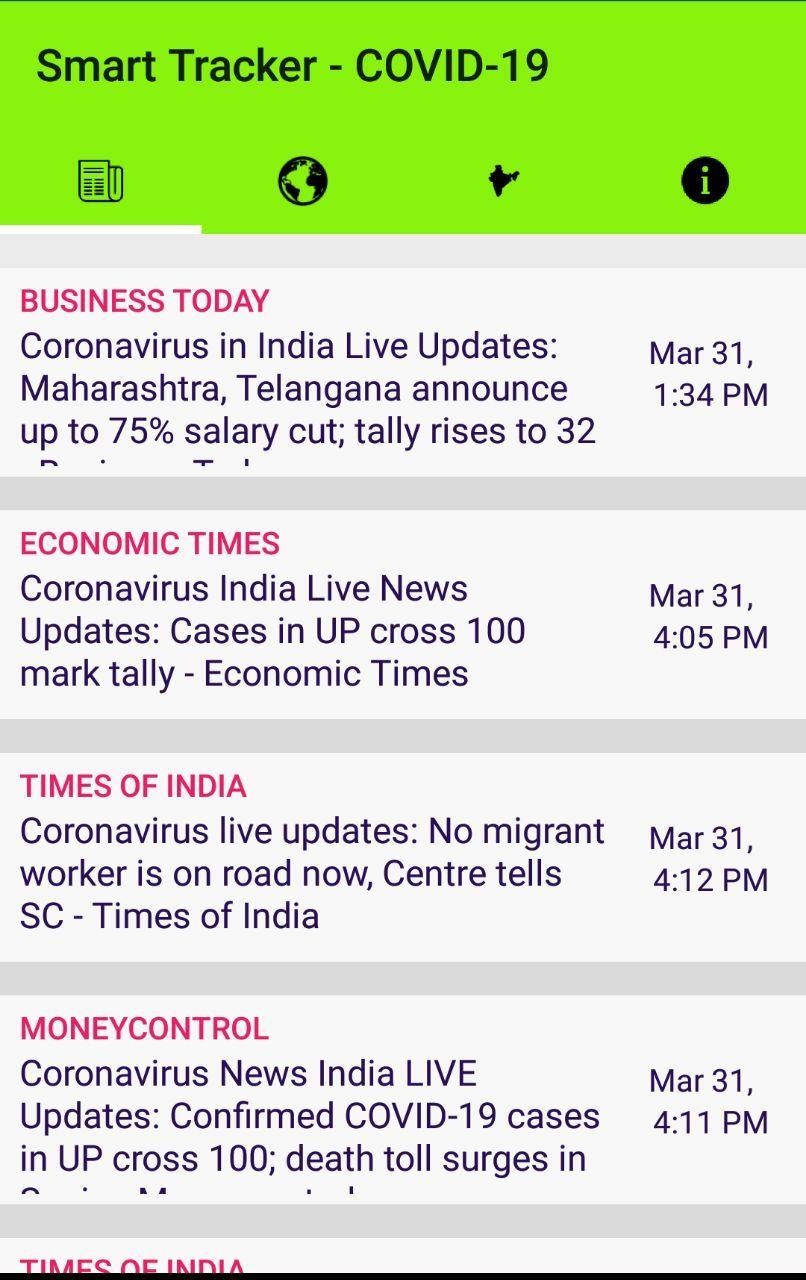View the Moneycontrol COVID-19 live updates

click(310, 1115)
